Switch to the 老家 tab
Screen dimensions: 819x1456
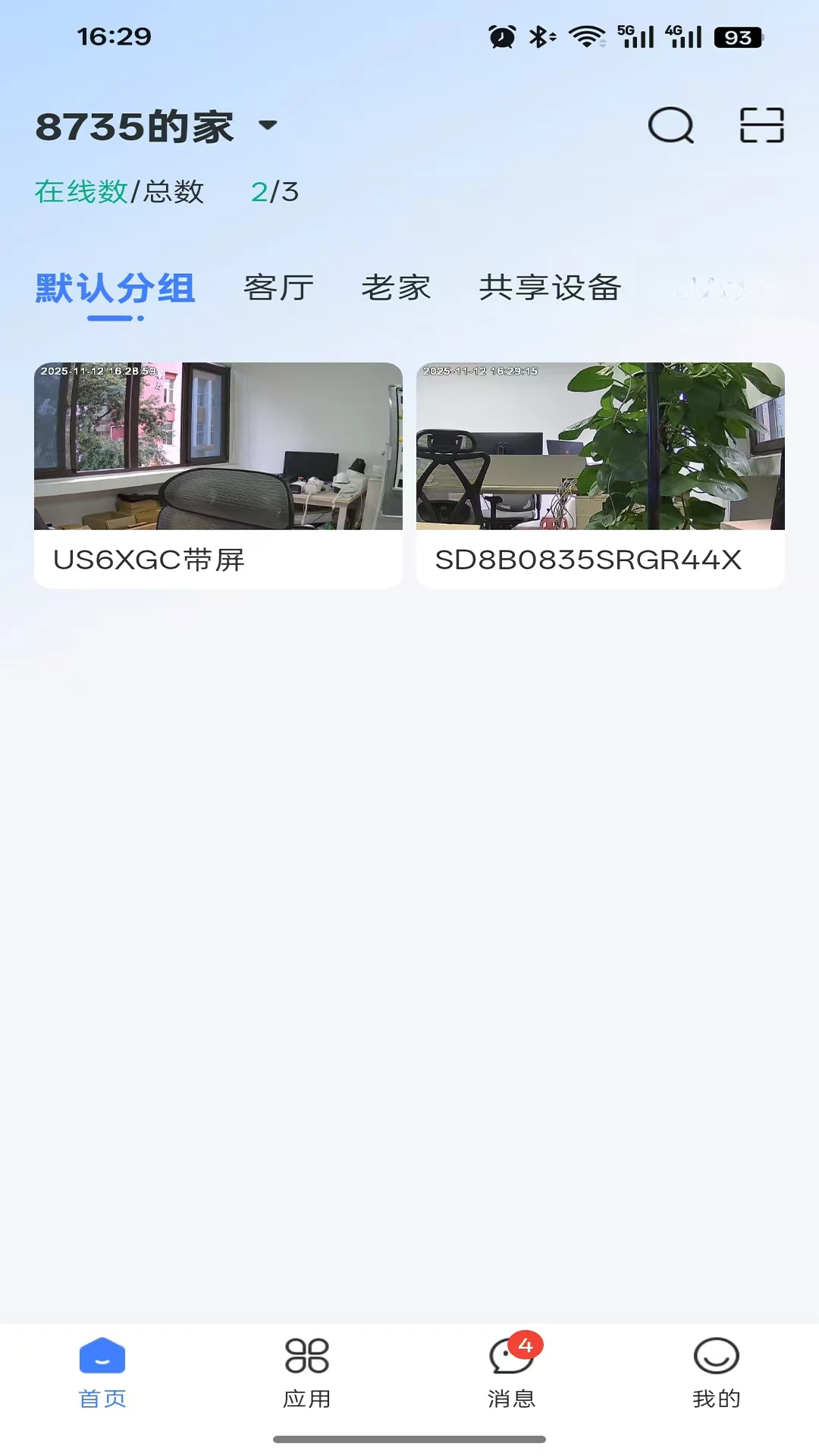[x=396, y=288]
